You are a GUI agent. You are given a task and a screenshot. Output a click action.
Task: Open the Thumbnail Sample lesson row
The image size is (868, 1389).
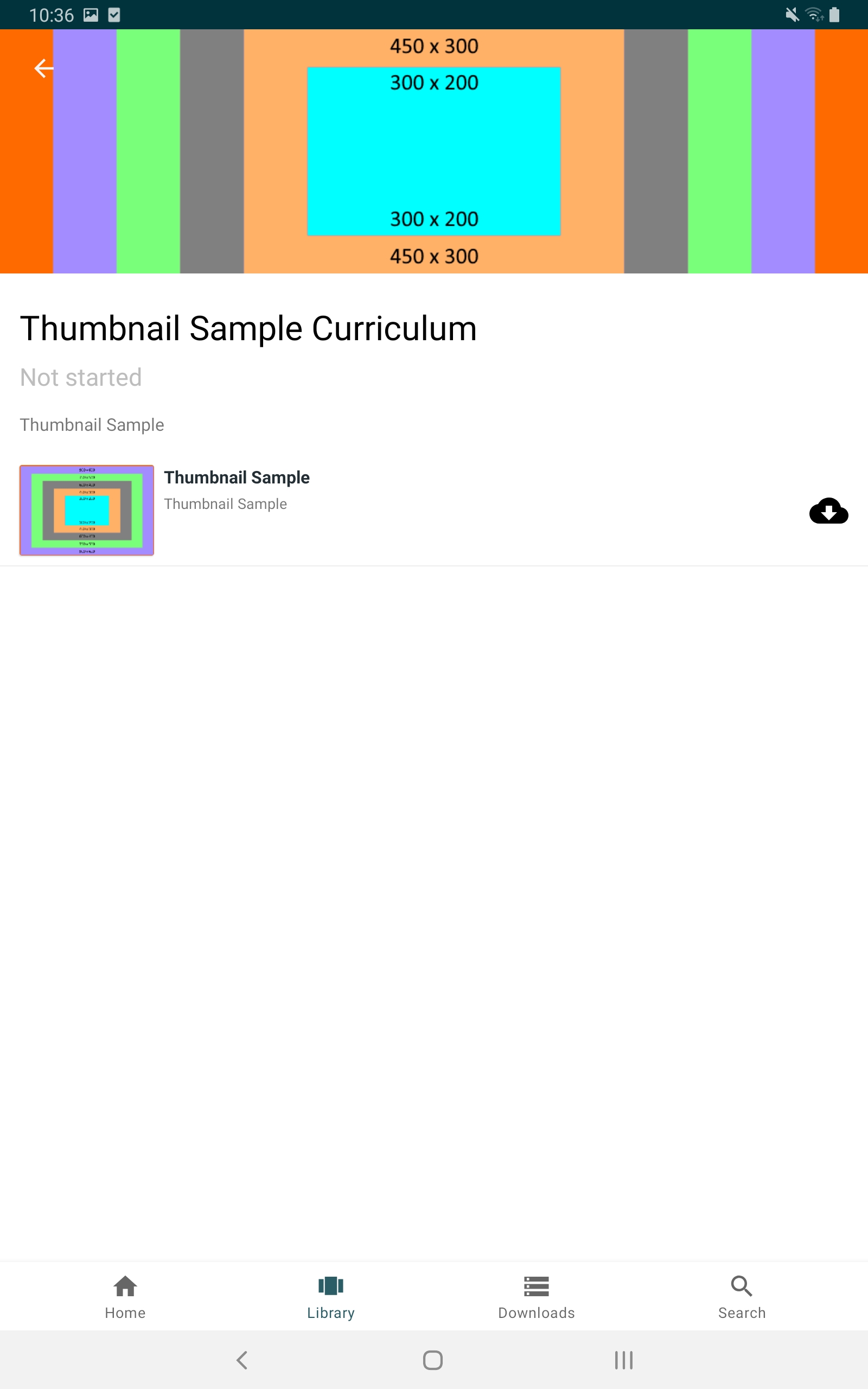tap(434, 510)
